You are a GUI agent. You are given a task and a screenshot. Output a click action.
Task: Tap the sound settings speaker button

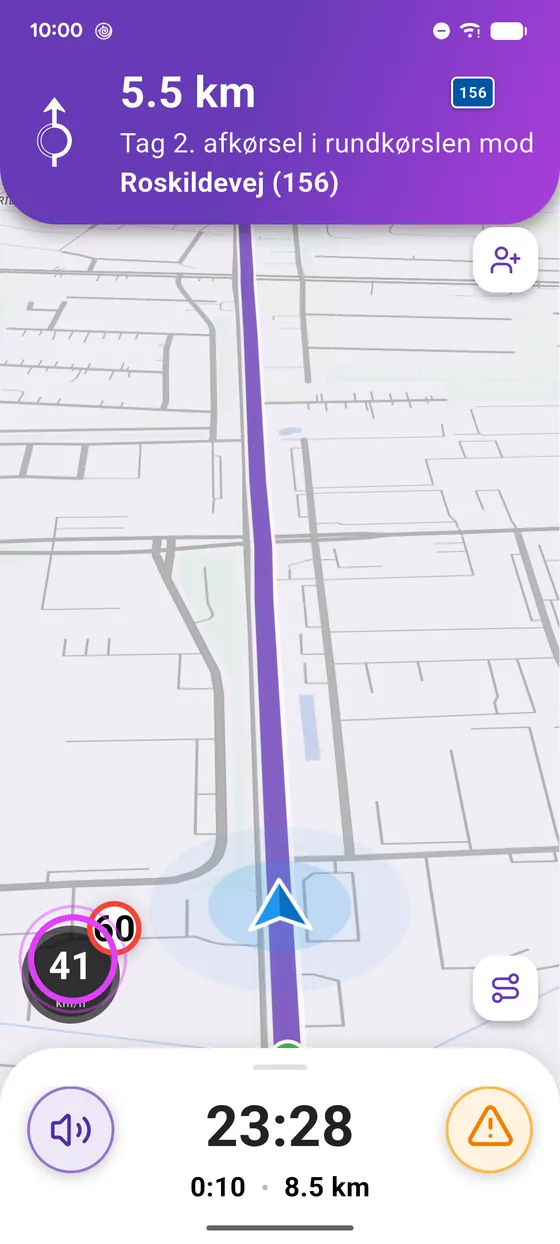(71, 1130)
